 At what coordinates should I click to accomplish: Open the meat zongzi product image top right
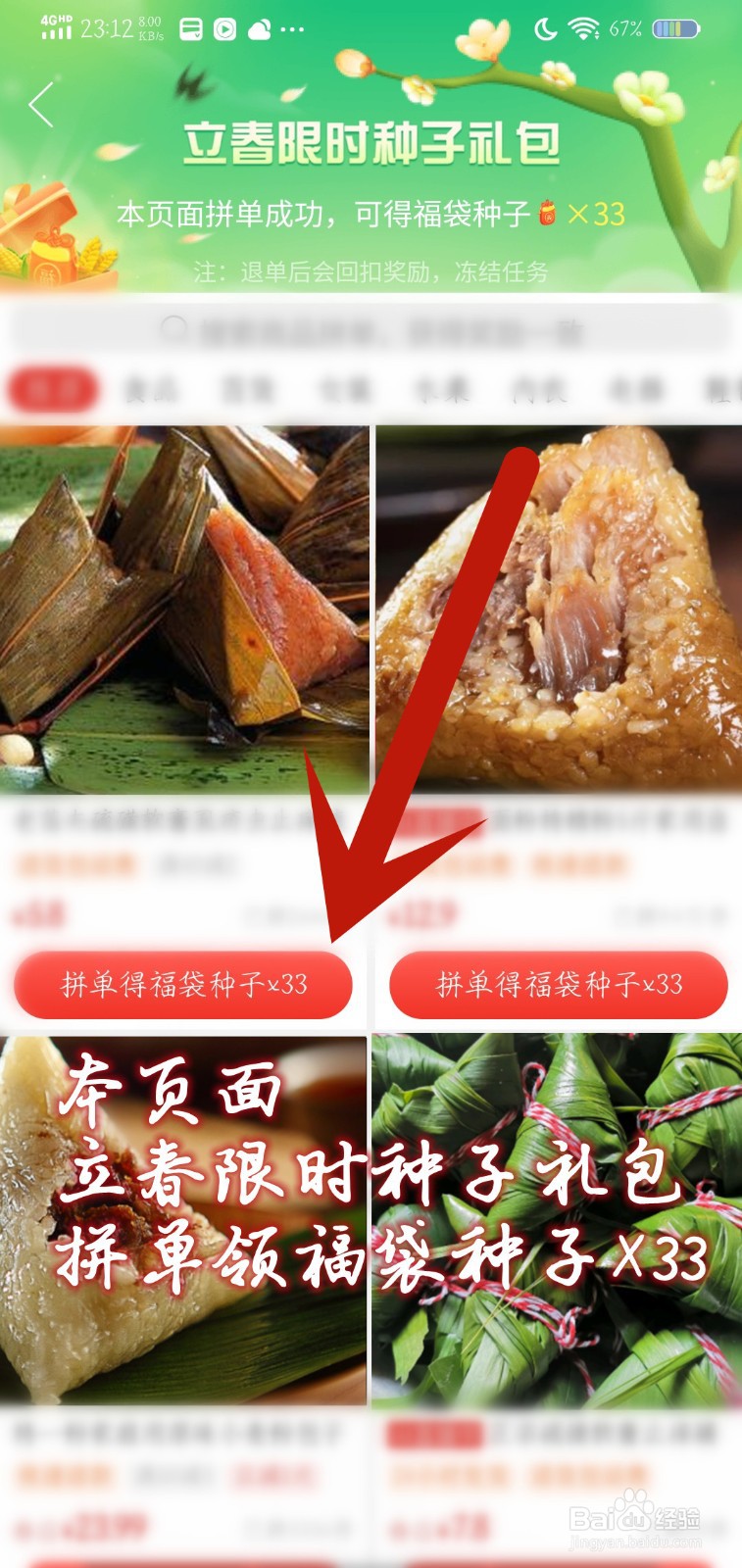557,608
